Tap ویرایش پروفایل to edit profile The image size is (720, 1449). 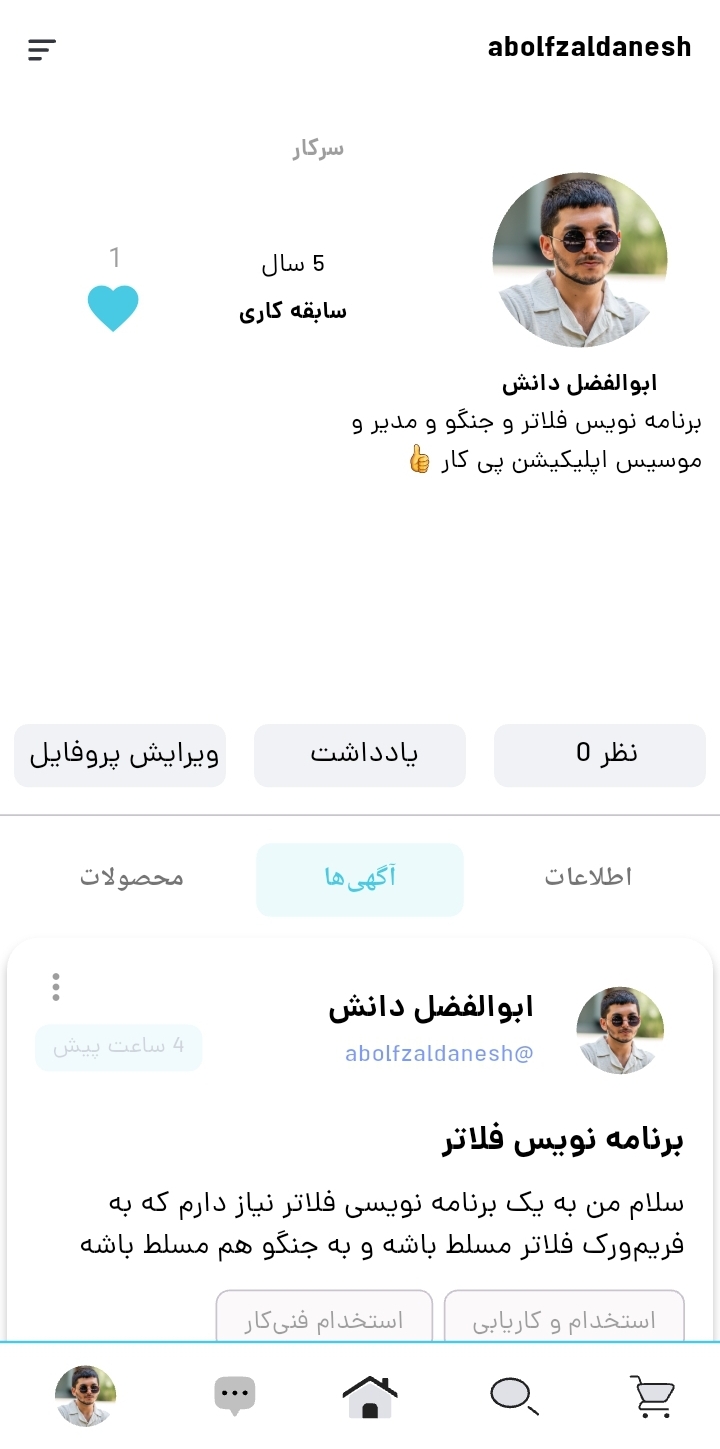(x=120, y=755)
